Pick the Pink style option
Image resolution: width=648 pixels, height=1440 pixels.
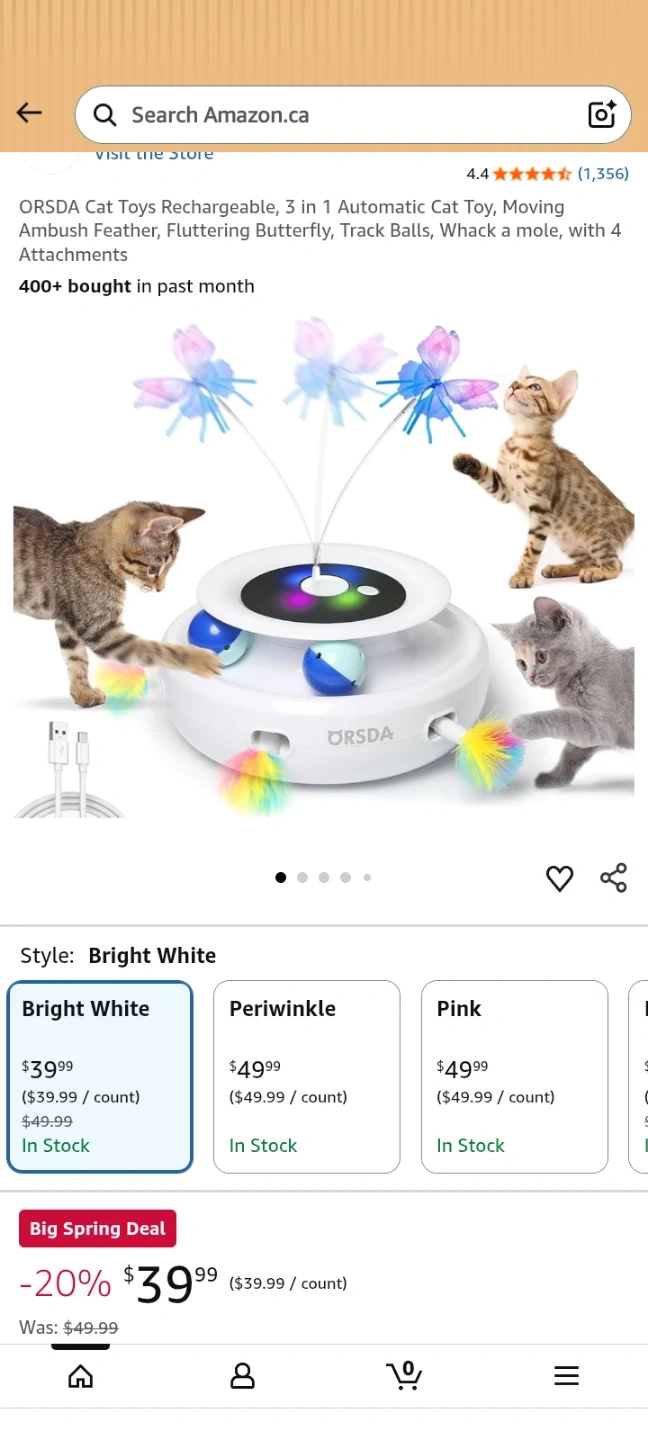pyautogui.click(x=514, y=1076)
